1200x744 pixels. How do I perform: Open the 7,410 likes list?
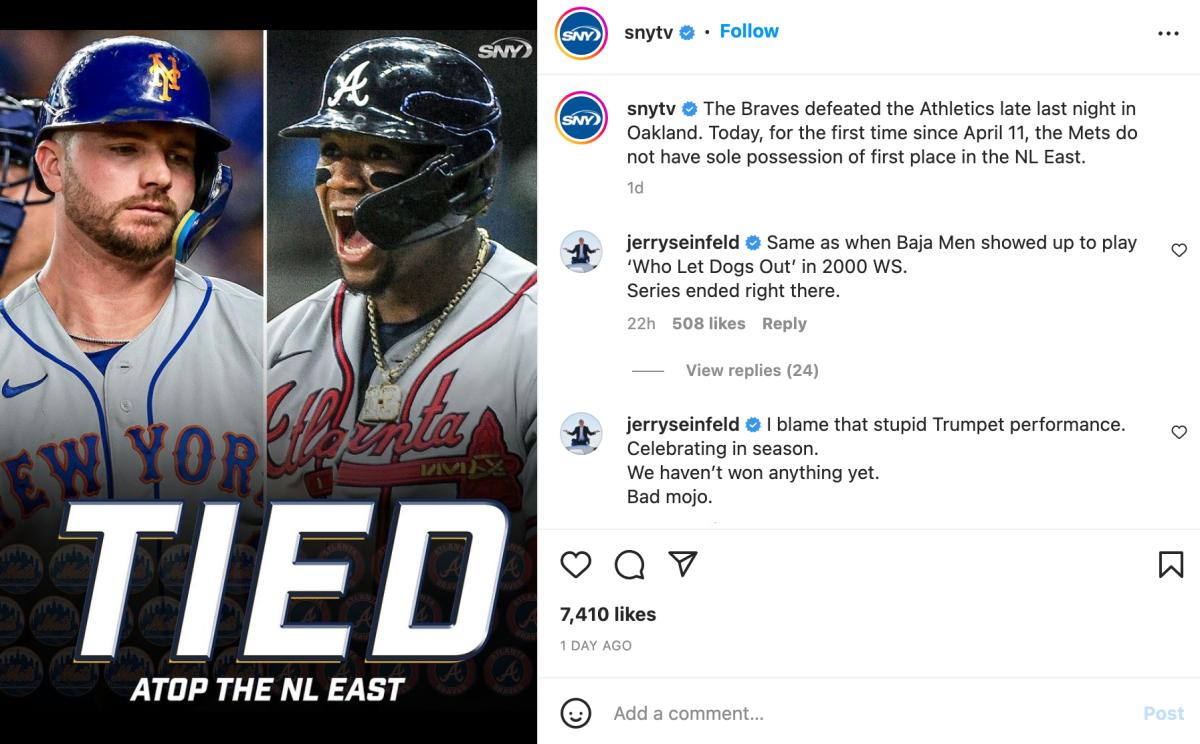pos(608,614)
